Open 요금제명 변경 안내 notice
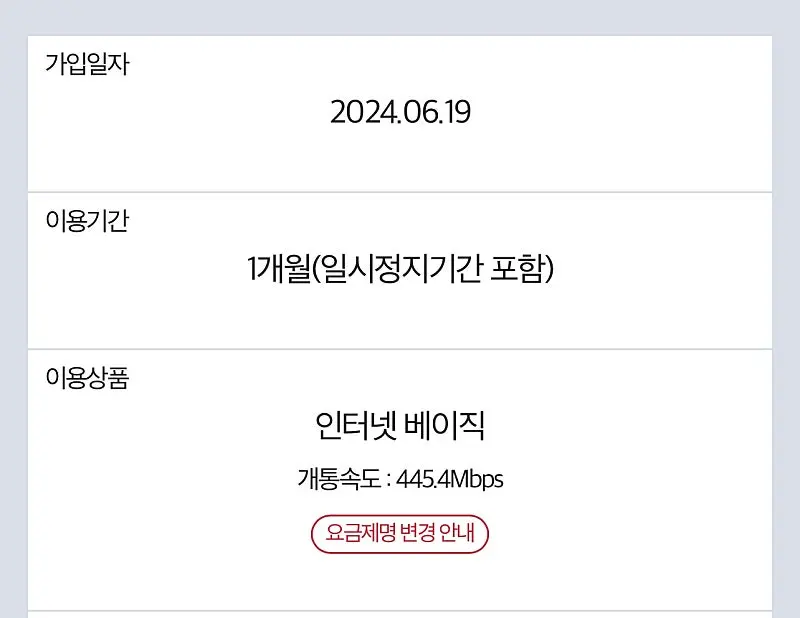The width and height of the screenshot is (800, 618). point(399,534)
